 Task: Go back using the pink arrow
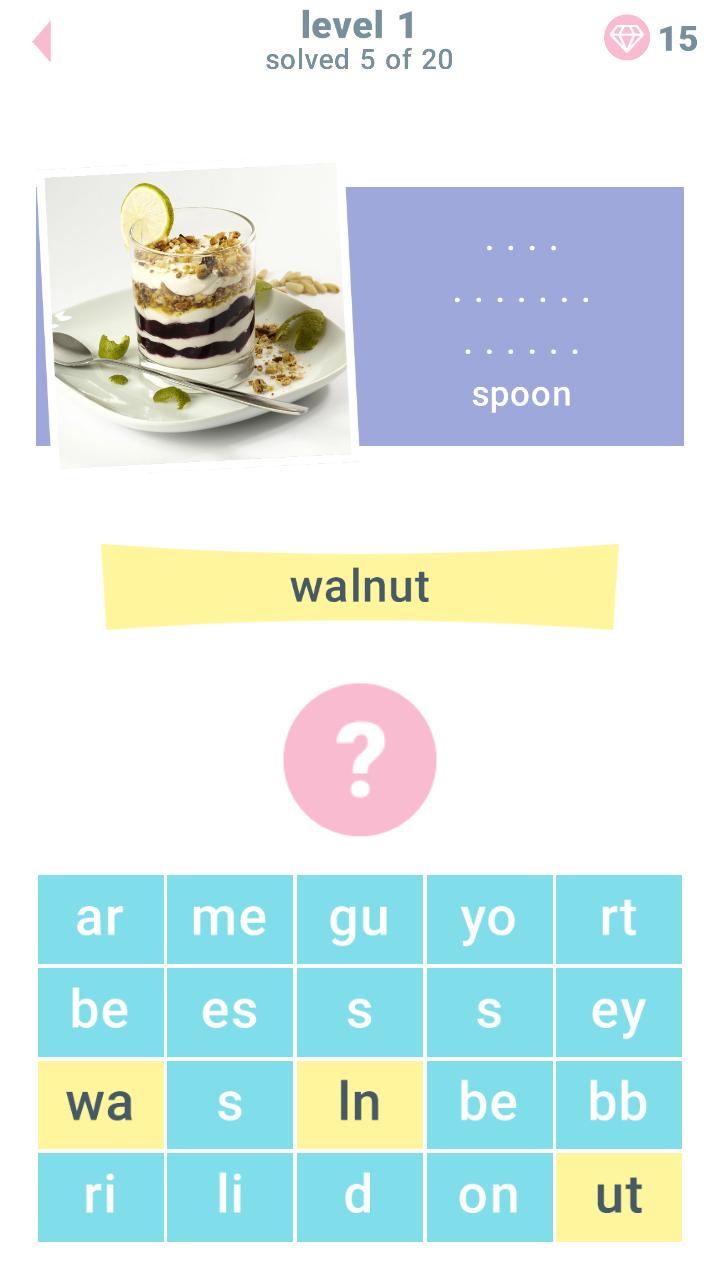click(x=42, y=42)
